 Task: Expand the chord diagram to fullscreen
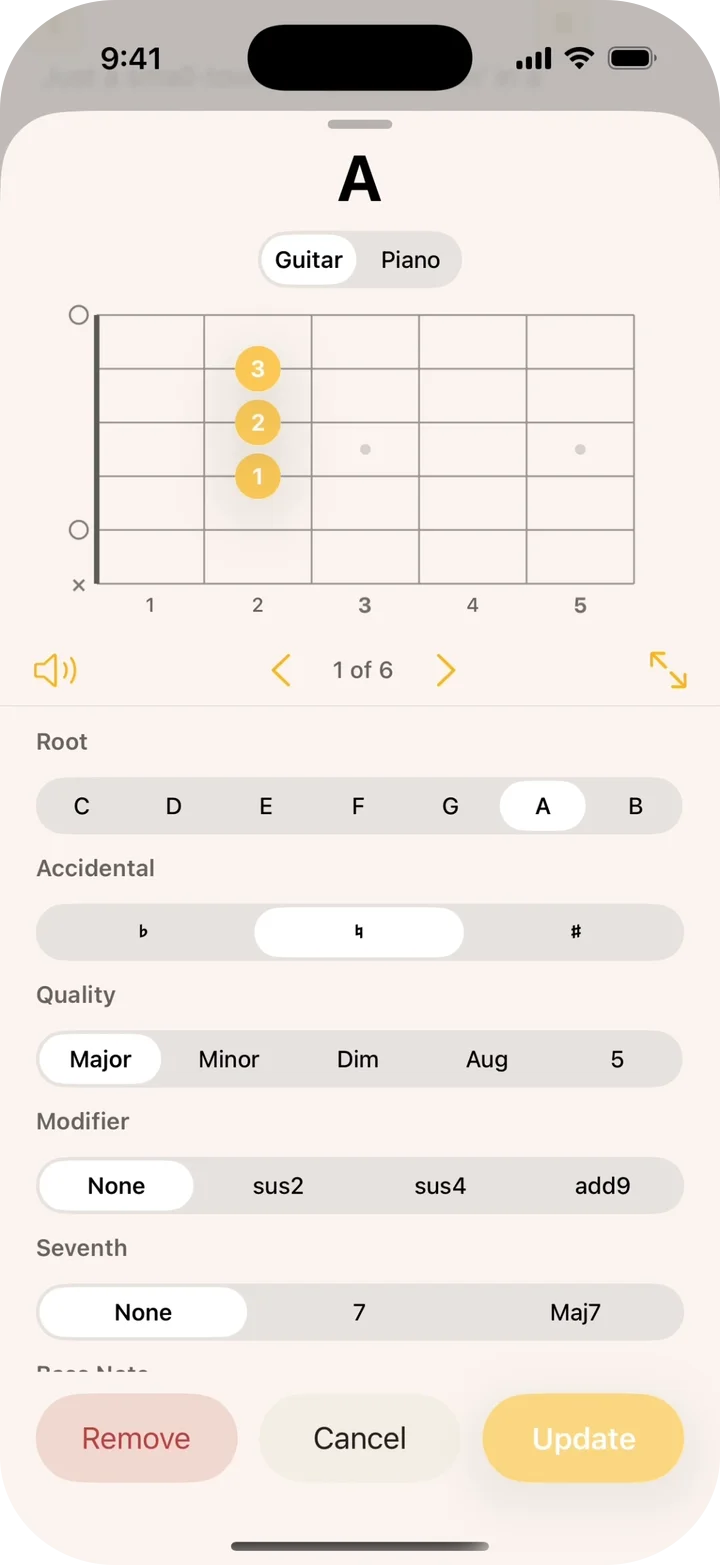click(x=668, y=670)
